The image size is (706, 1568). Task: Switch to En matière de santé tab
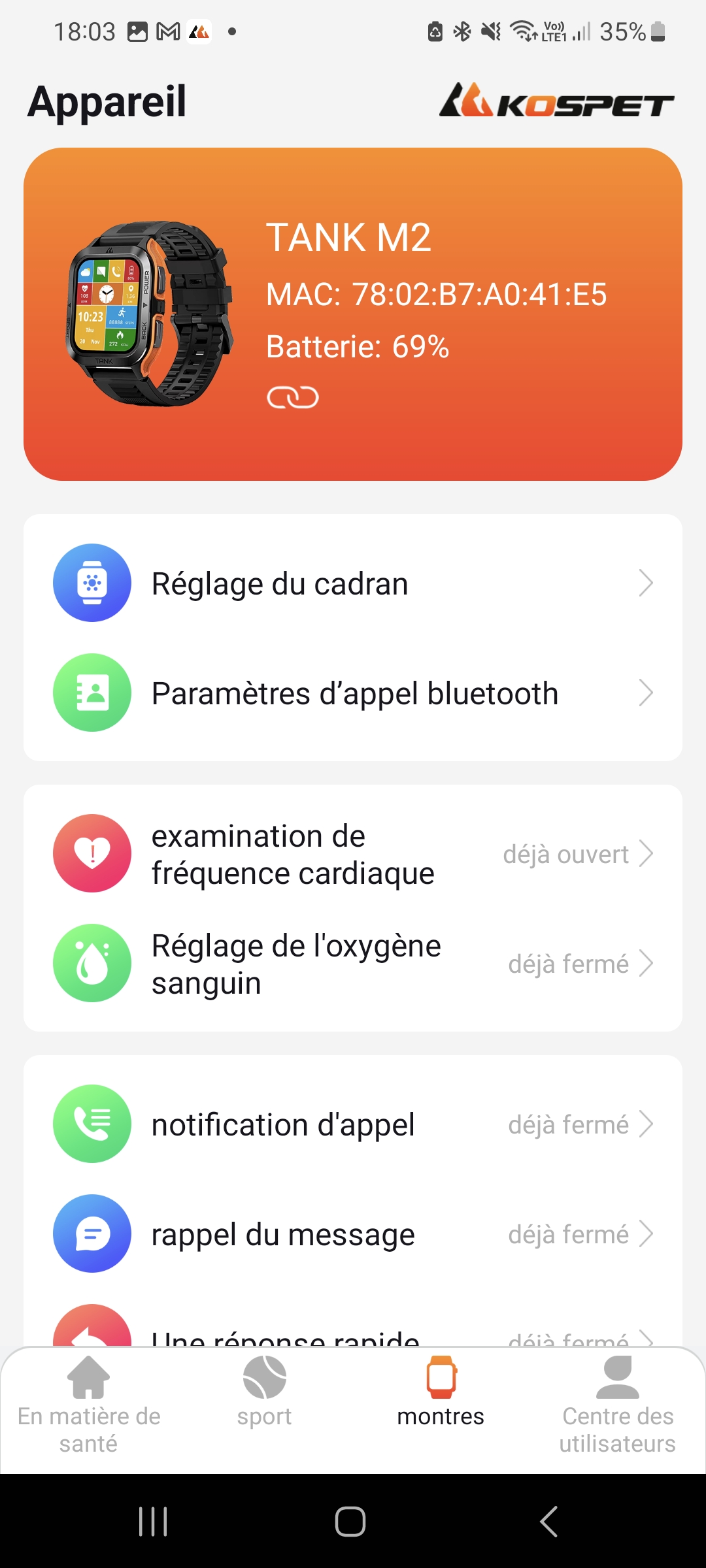click(89, 1405)
